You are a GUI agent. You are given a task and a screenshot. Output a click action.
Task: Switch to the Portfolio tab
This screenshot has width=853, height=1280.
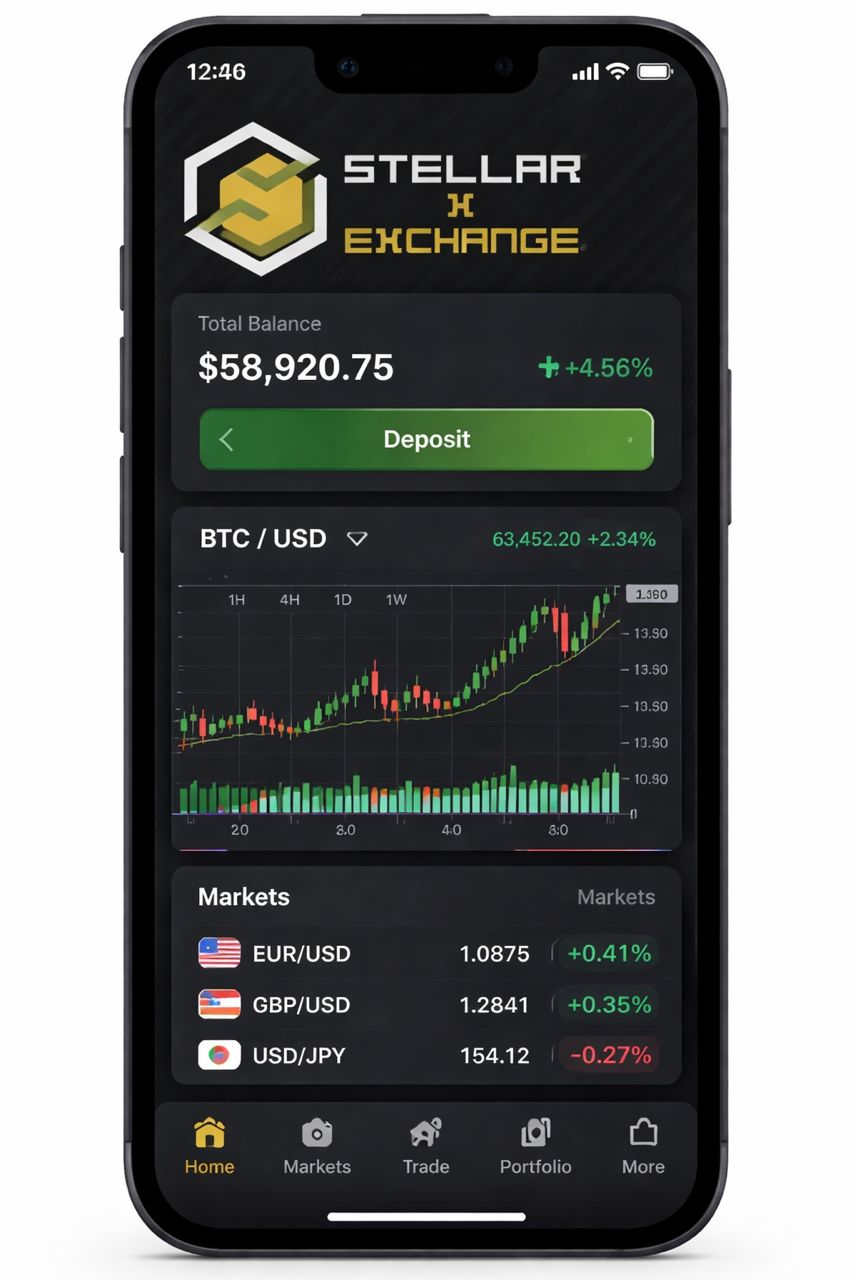(536, 1146)
